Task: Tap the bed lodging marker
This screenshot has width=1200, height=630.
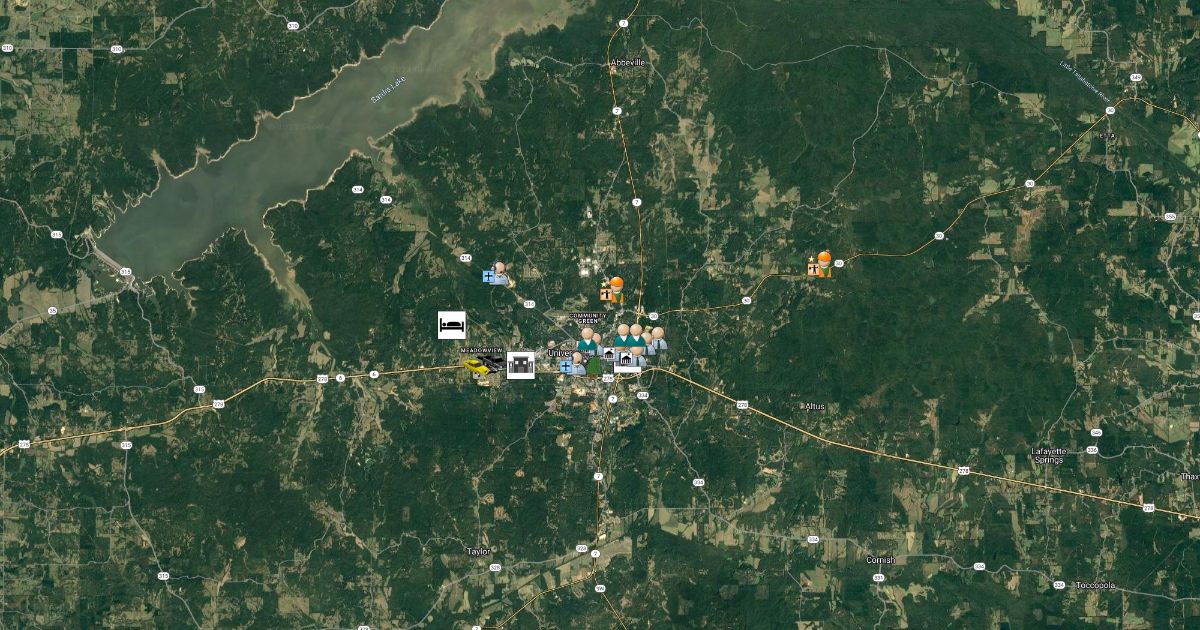Action: (451, 324)
